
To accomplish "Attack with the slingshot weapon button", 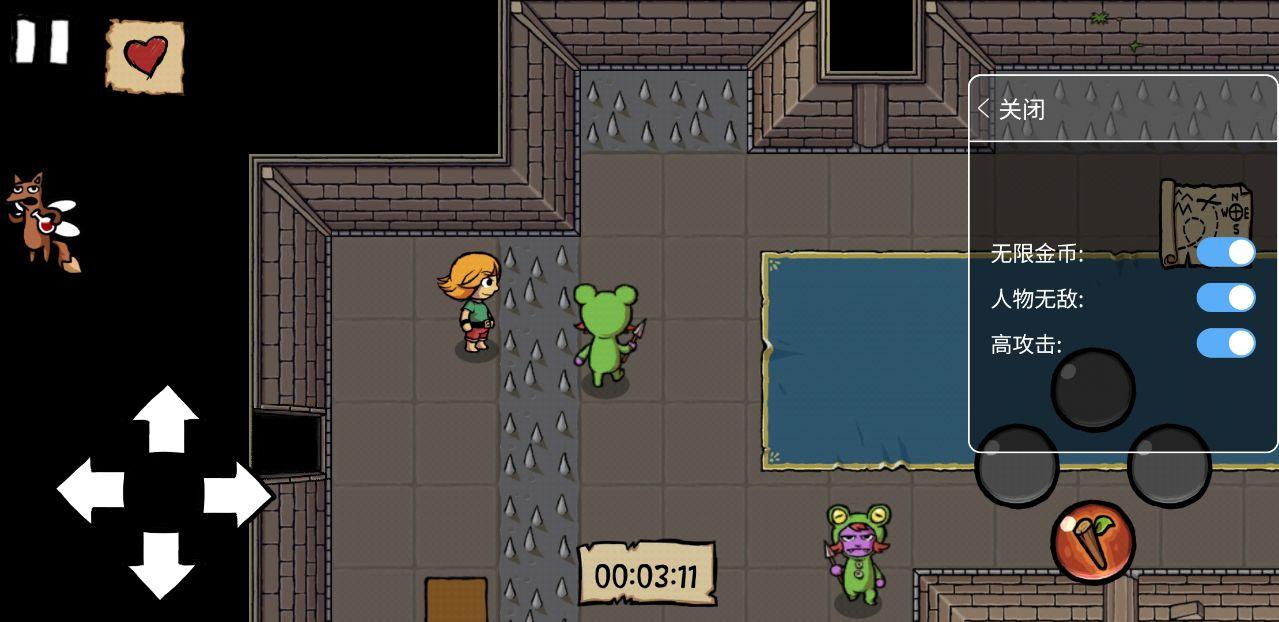I will tap(1092, 541).
